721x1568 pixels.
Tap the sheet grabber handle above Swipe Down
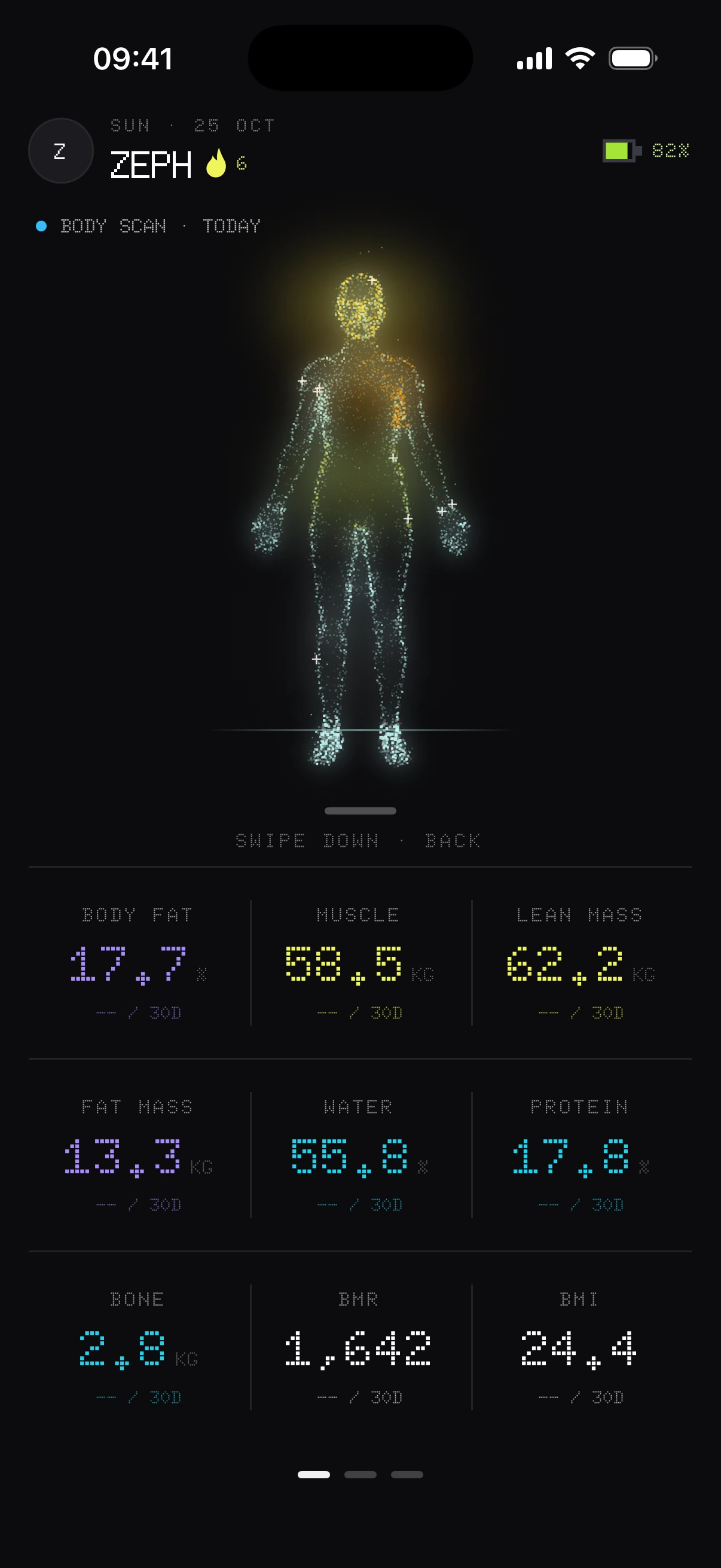360,811
